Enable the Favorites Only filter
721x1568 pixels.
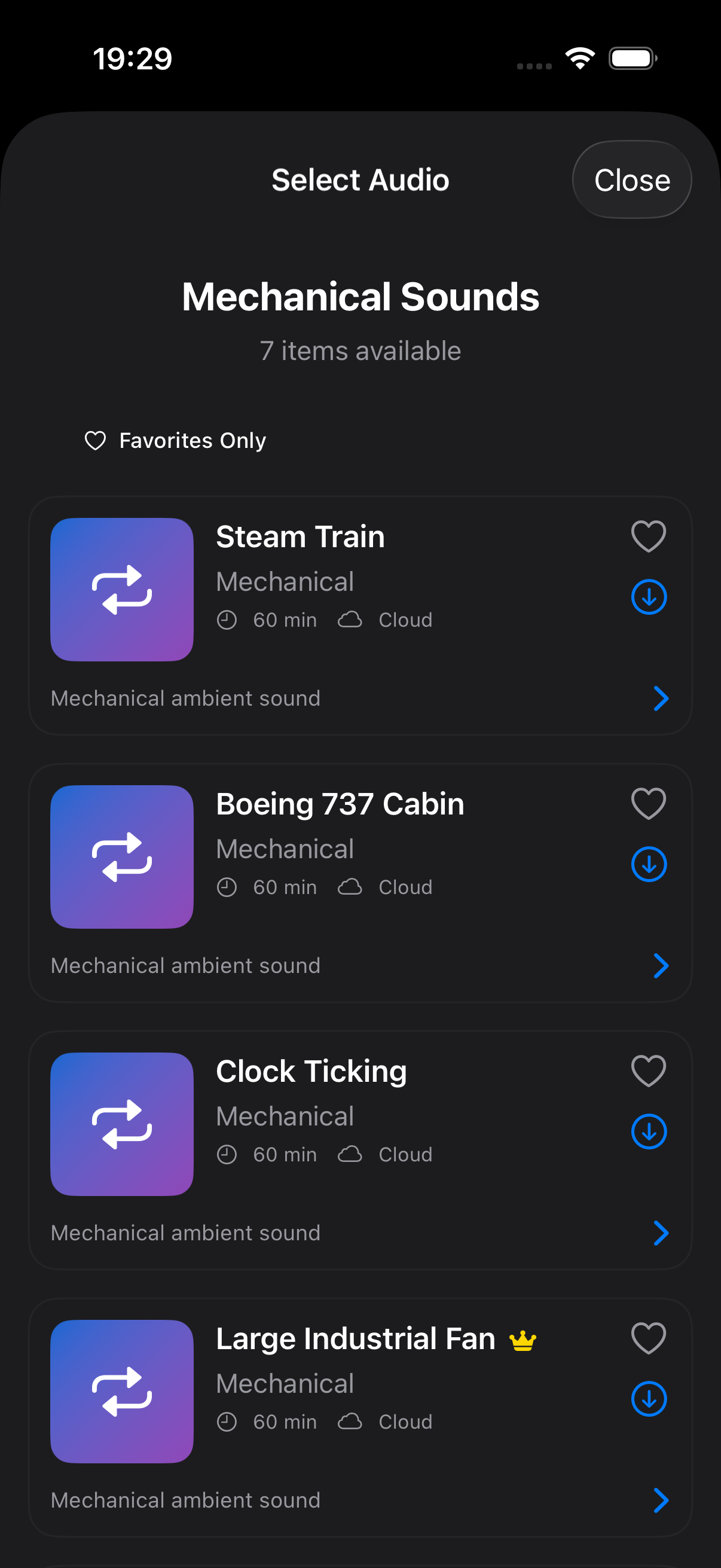click(x=174, y=440)
